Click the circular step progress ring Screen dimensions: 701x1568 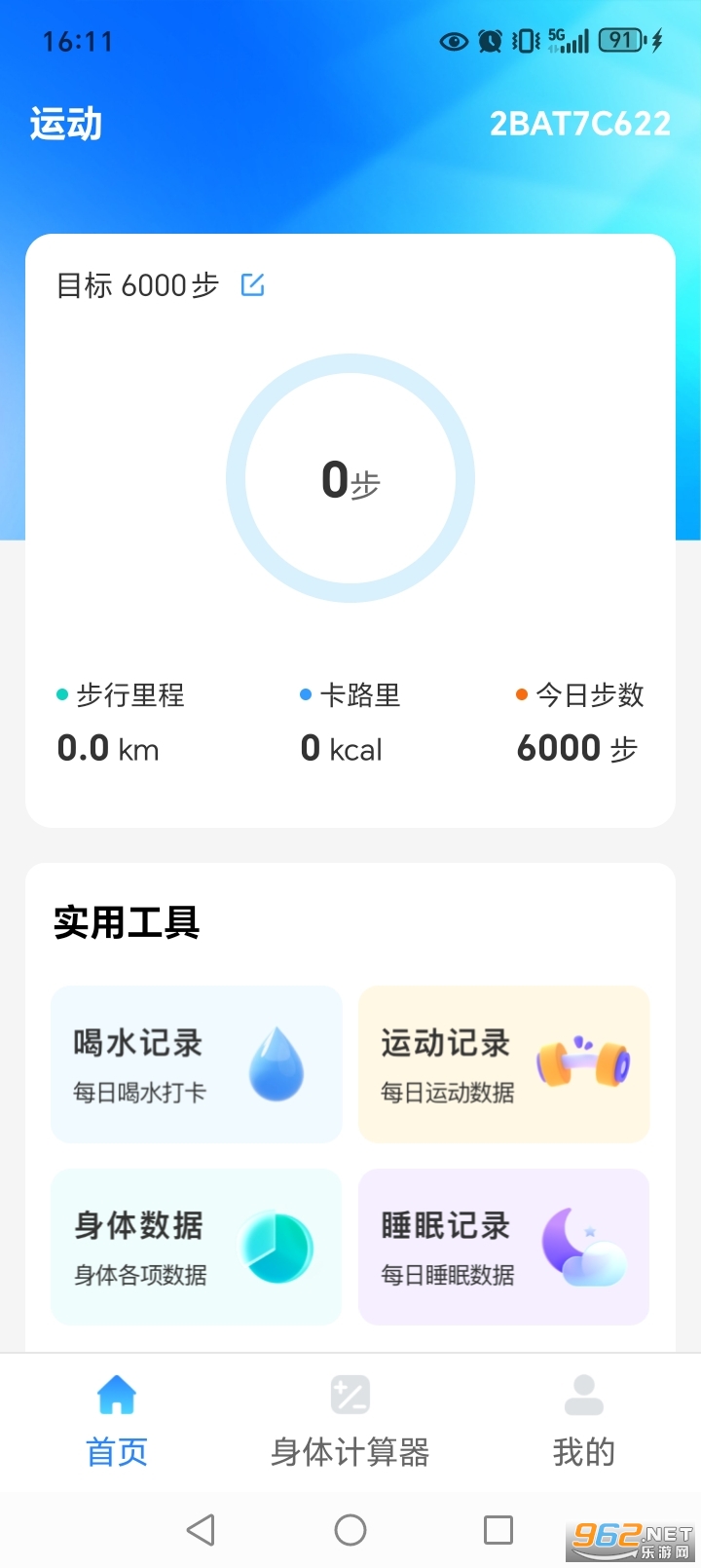(350, 476)
